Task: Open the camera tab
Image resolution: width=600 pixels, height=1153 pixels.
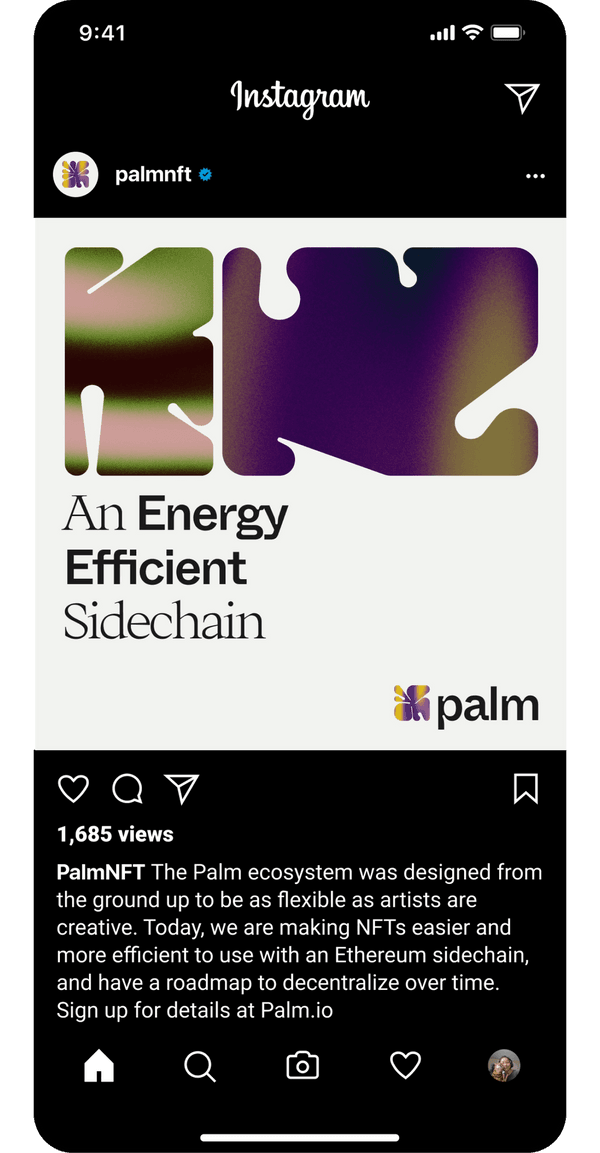Action: [x=302, y=1066]
